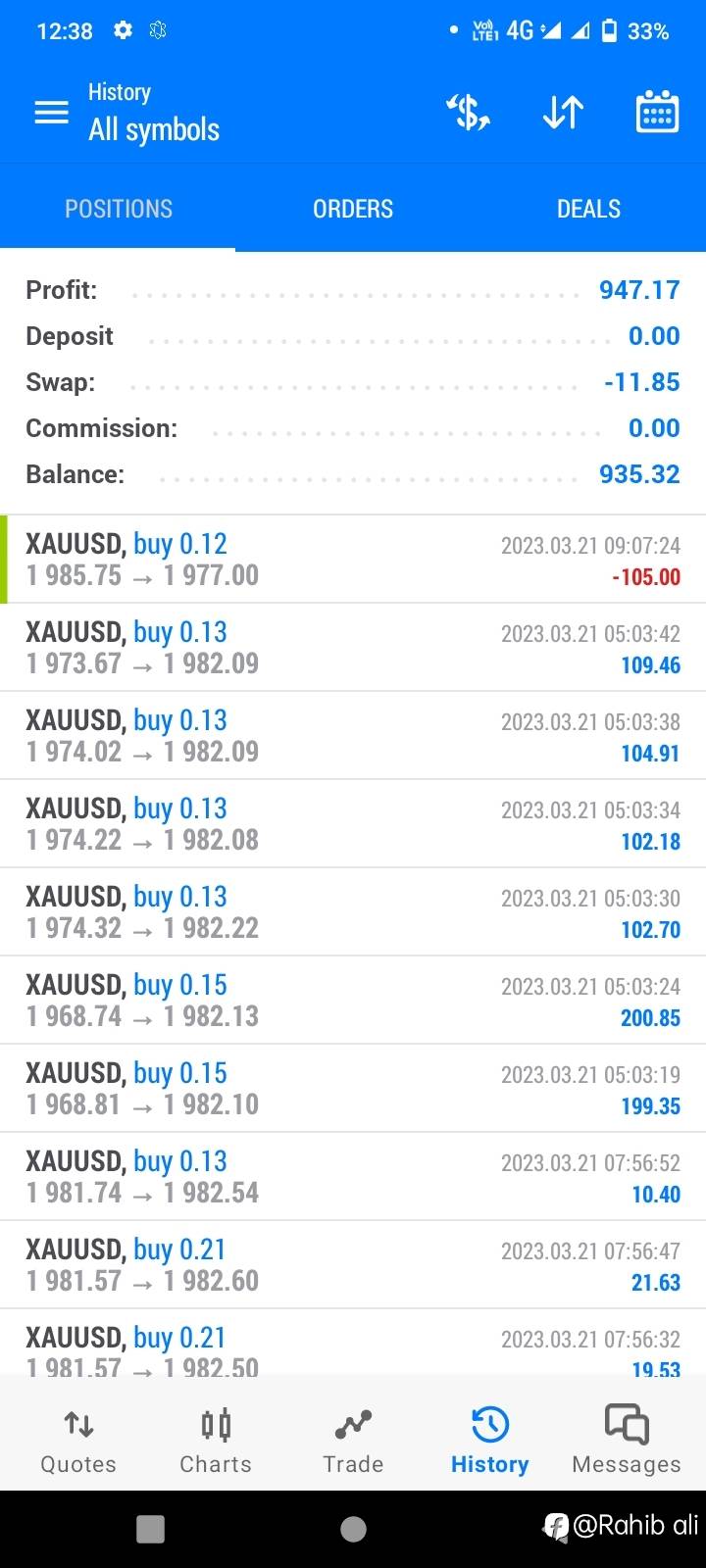Screen dimensions: 706x1568
Task: Expand the XAUUSD trade with 200.85 profit
Action: (x=353, y=1001)
